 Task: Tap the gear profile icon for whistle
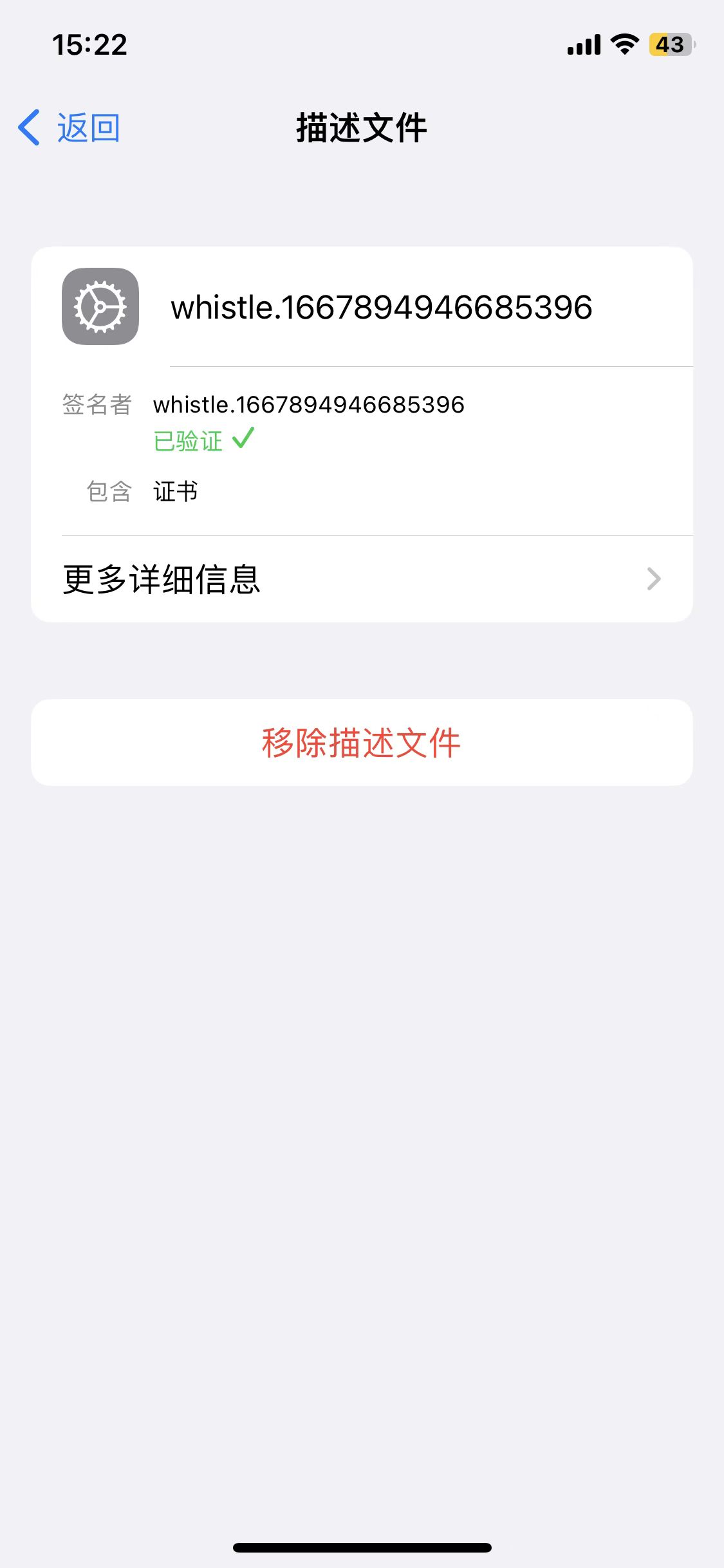100,308
